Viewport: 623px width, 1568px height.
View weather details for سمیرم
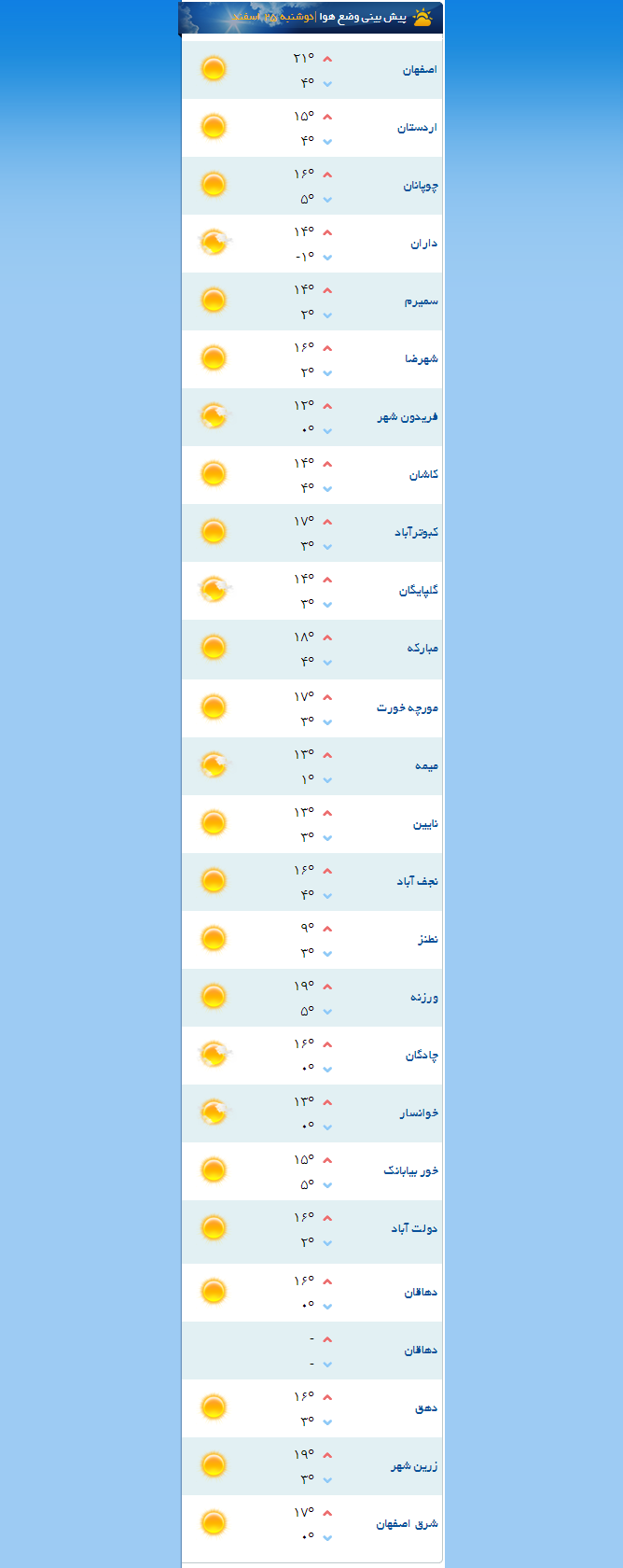coord(421,301)
